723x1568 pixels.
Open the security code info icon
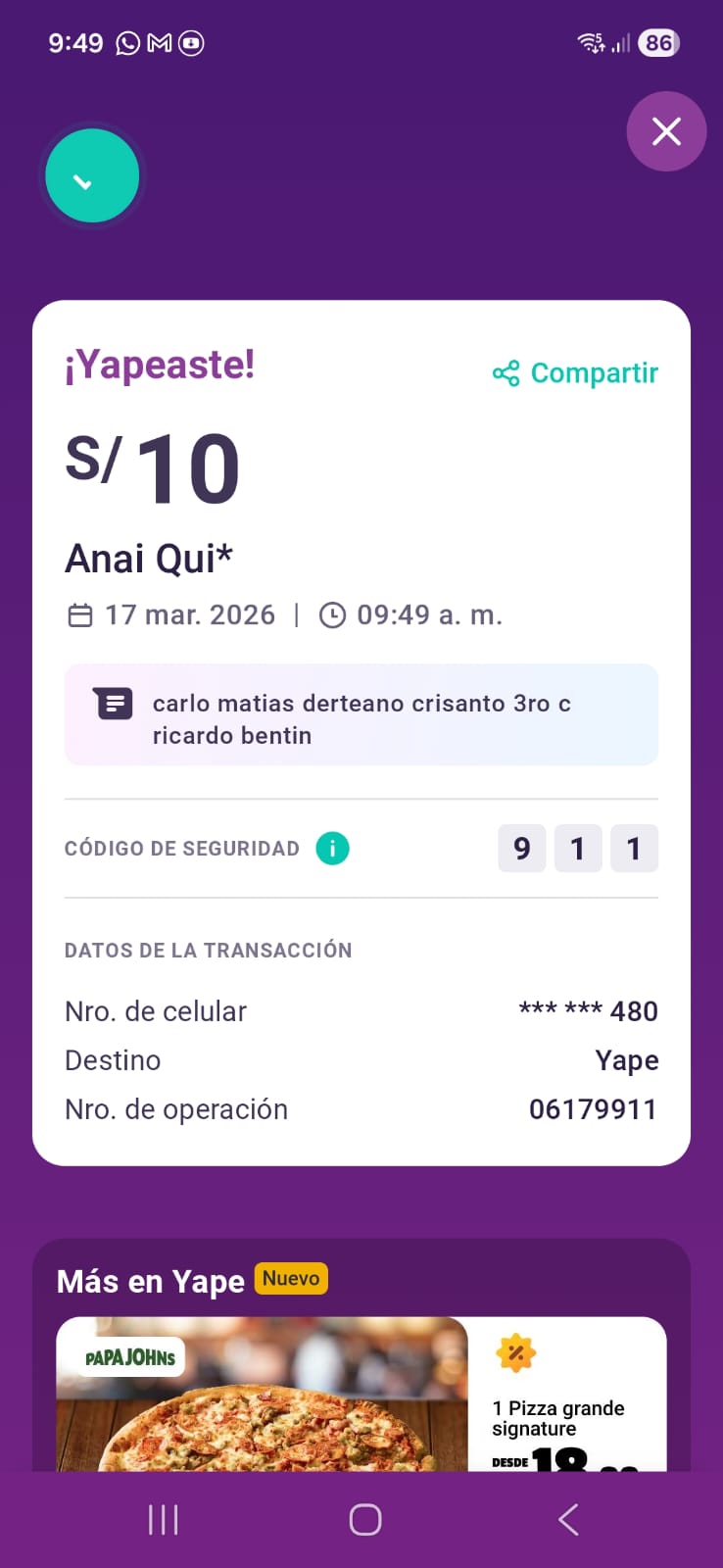click(332, 849)
